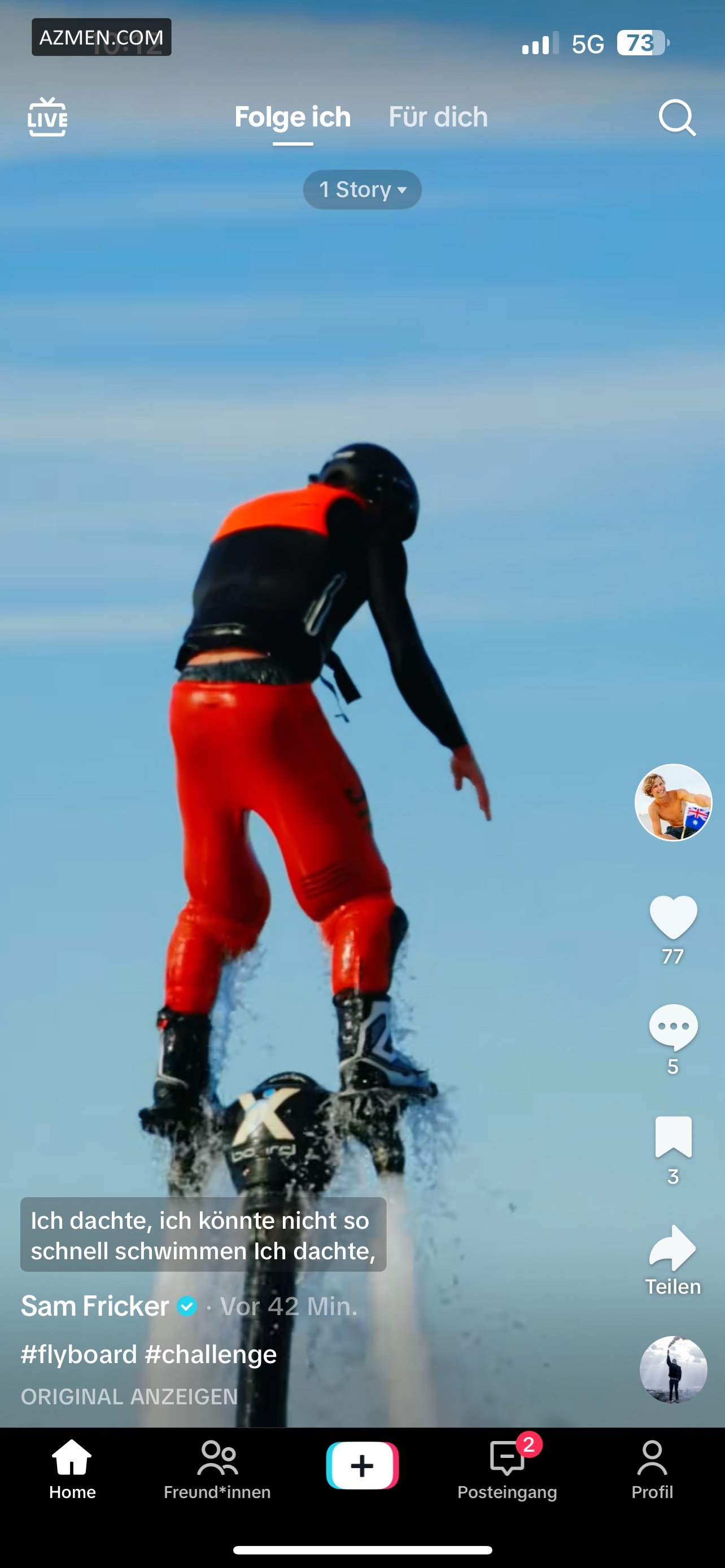Viewport: 725px width, 1568px height.
Task: Open the video's sound disc
Action: [x=672, y=1370]
